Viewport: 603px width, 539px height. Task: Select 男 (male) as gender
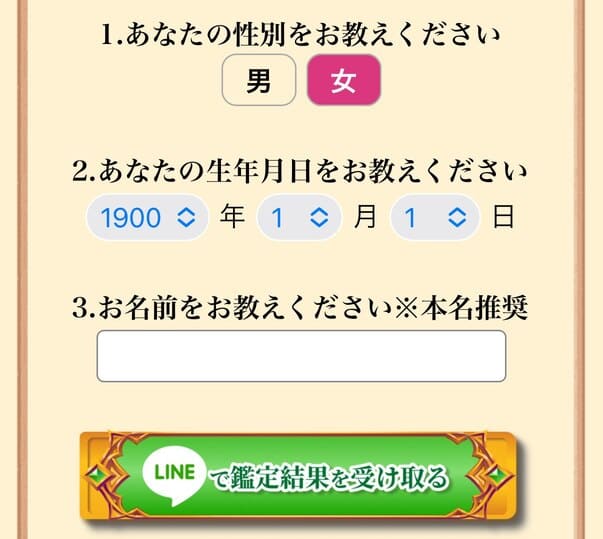(259, 80)
